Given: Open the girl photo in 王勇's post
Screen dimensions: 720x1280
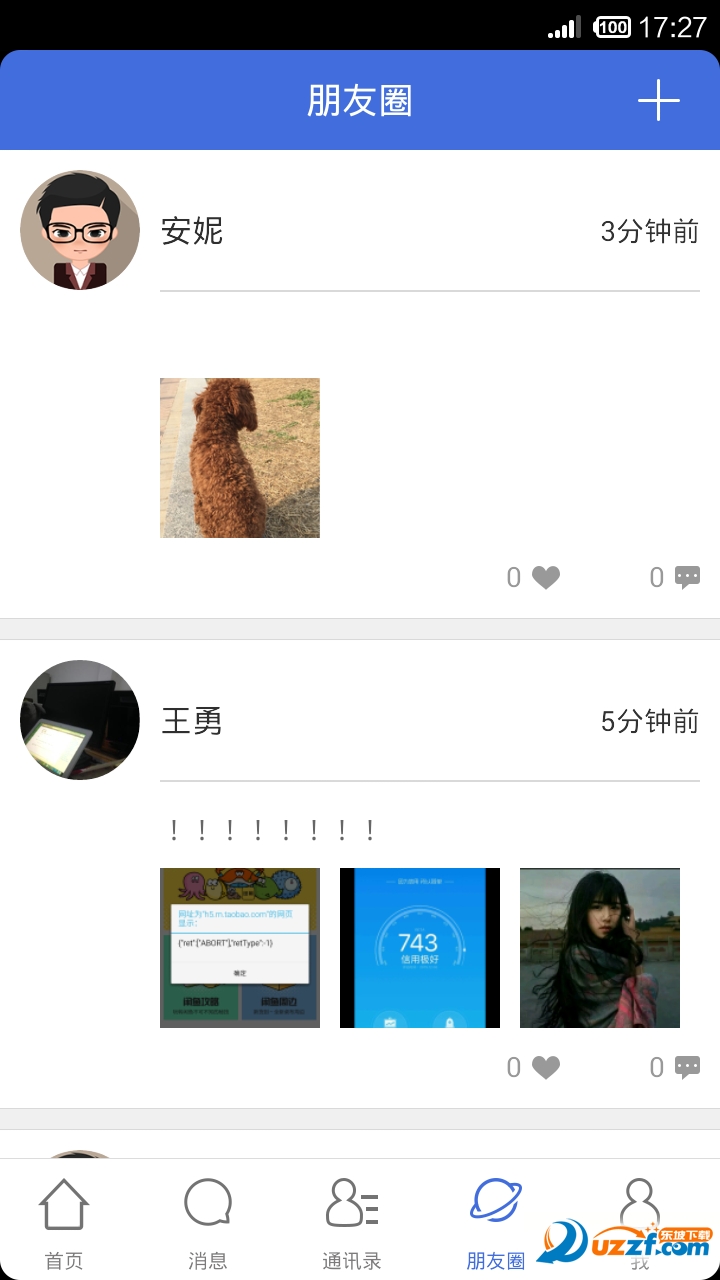Looking at the screenshot, I should click(599, 946).
